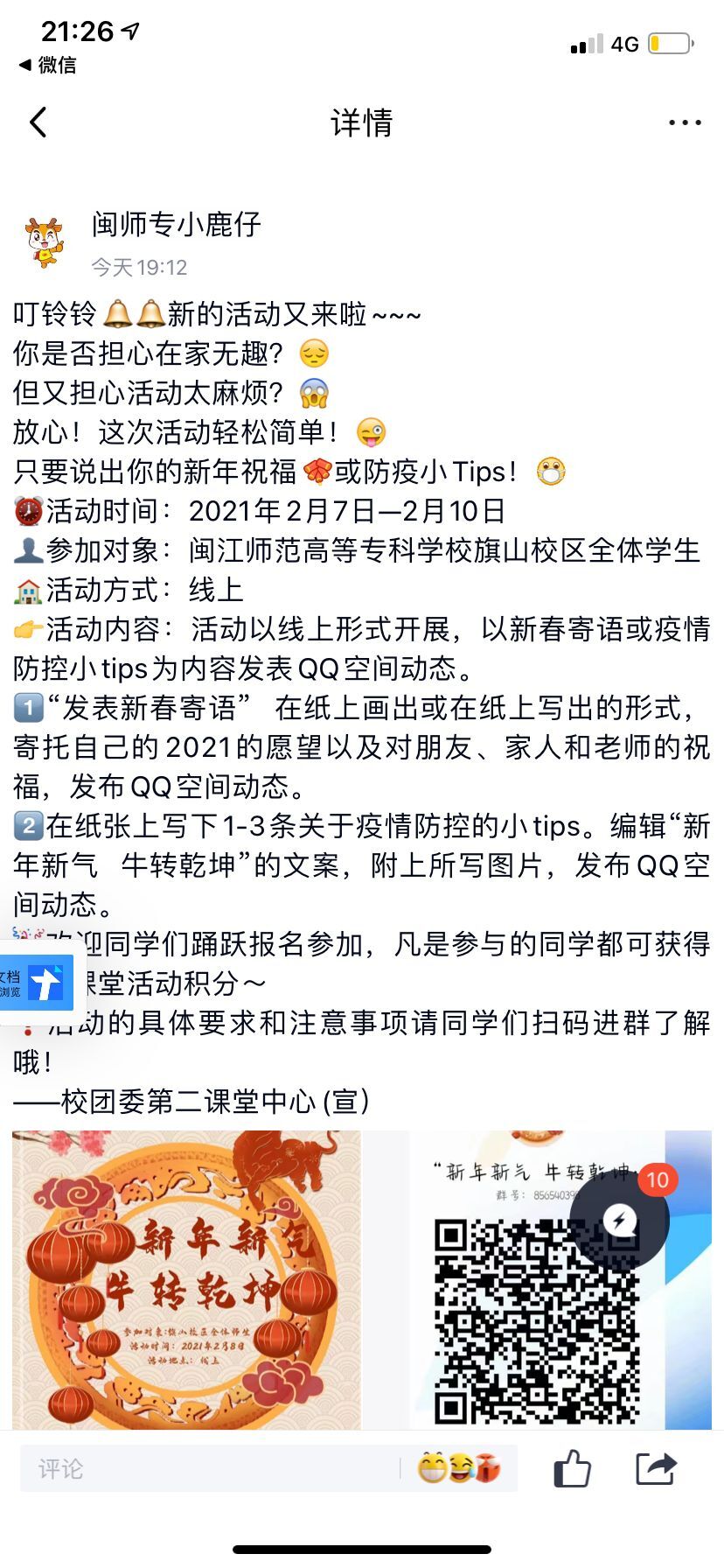
Task: Open the 新年新气 牛转乾坤 poster image
Action: pyautogui.click(x=186, y=1279)
